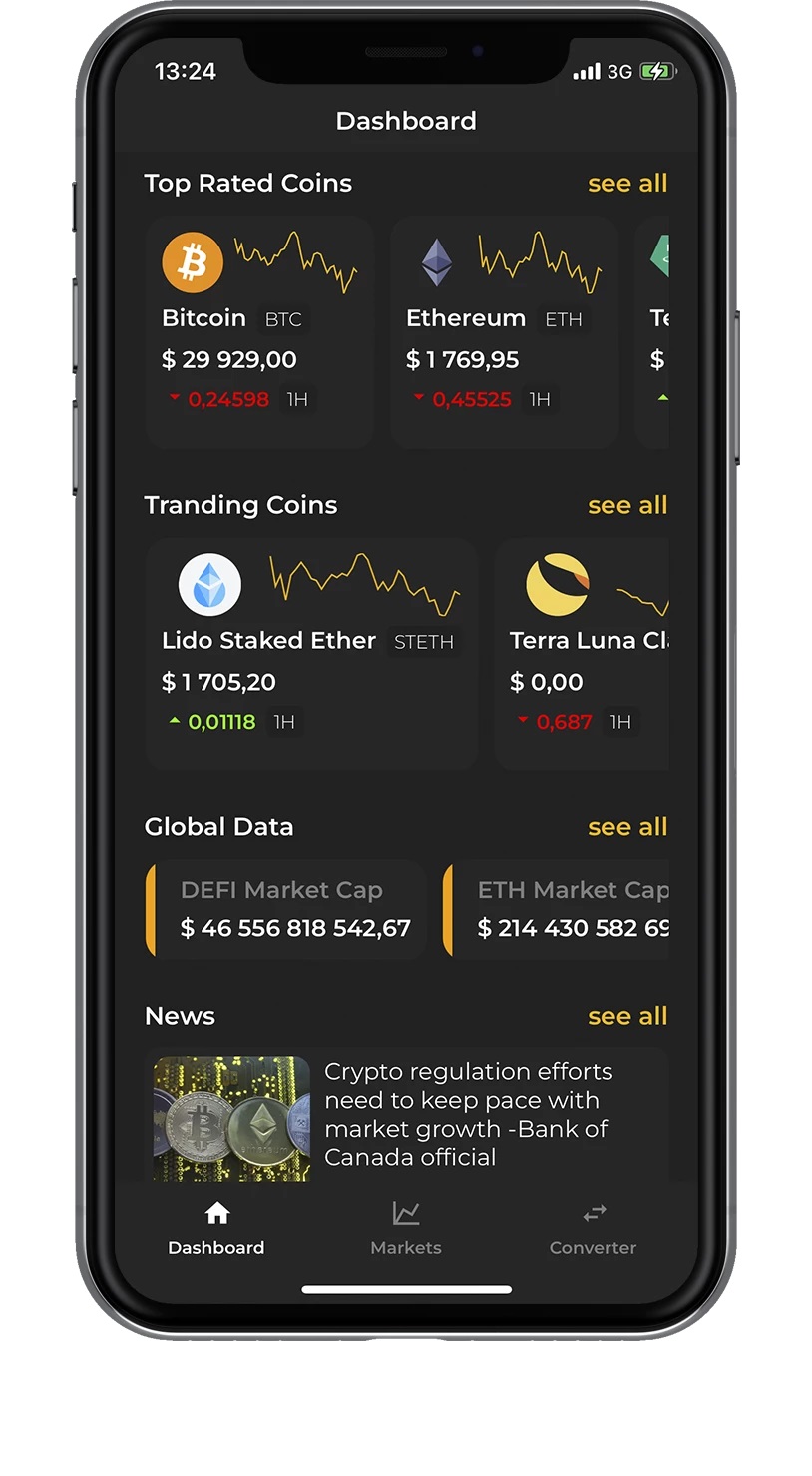See all Tranding Coins
812x1476 pixels.
click(626, 506)
